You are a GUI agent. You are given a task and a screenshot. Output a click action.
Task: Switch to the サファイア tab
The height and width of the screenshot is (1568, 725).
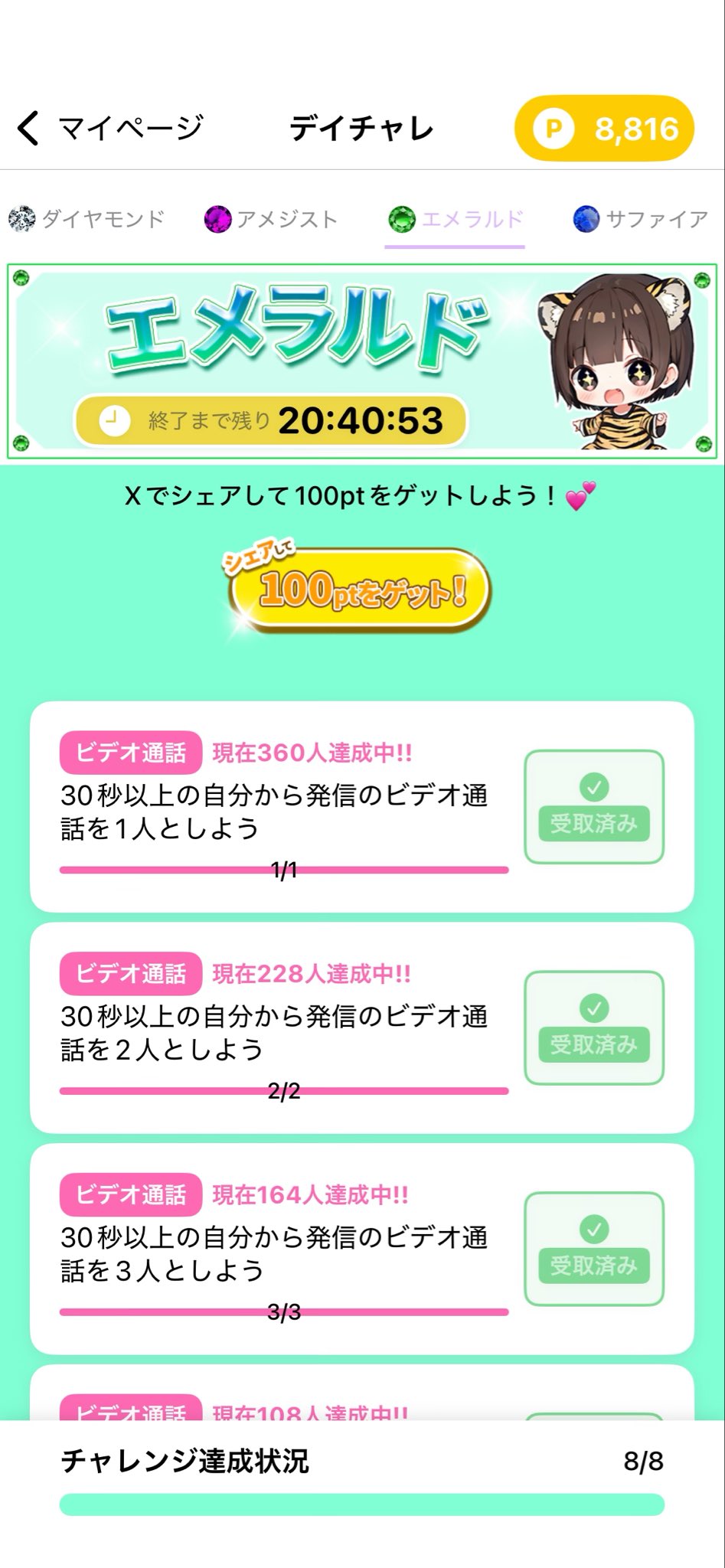click(x=642, y=220)
